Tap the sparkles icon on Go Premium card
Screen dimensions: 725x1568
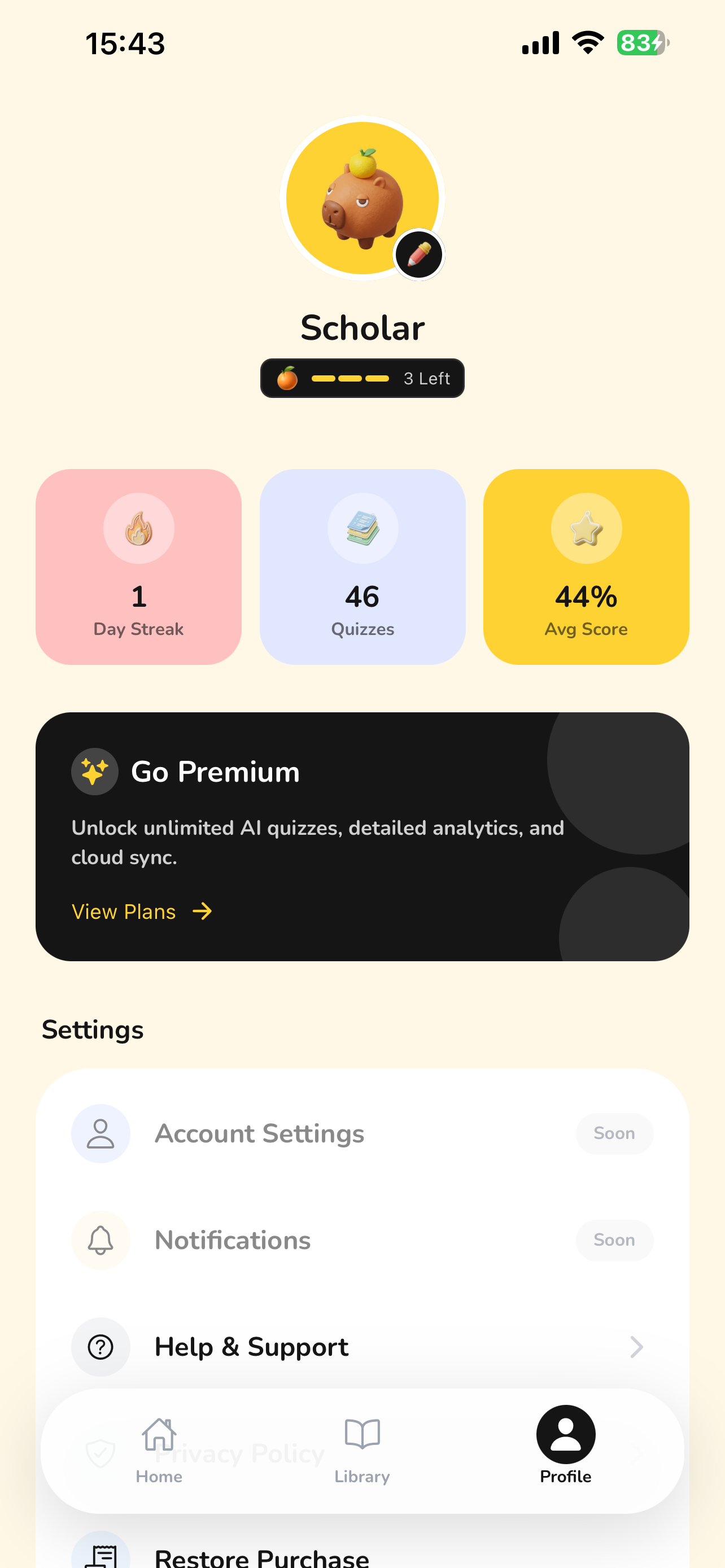[x=95, y=771]
